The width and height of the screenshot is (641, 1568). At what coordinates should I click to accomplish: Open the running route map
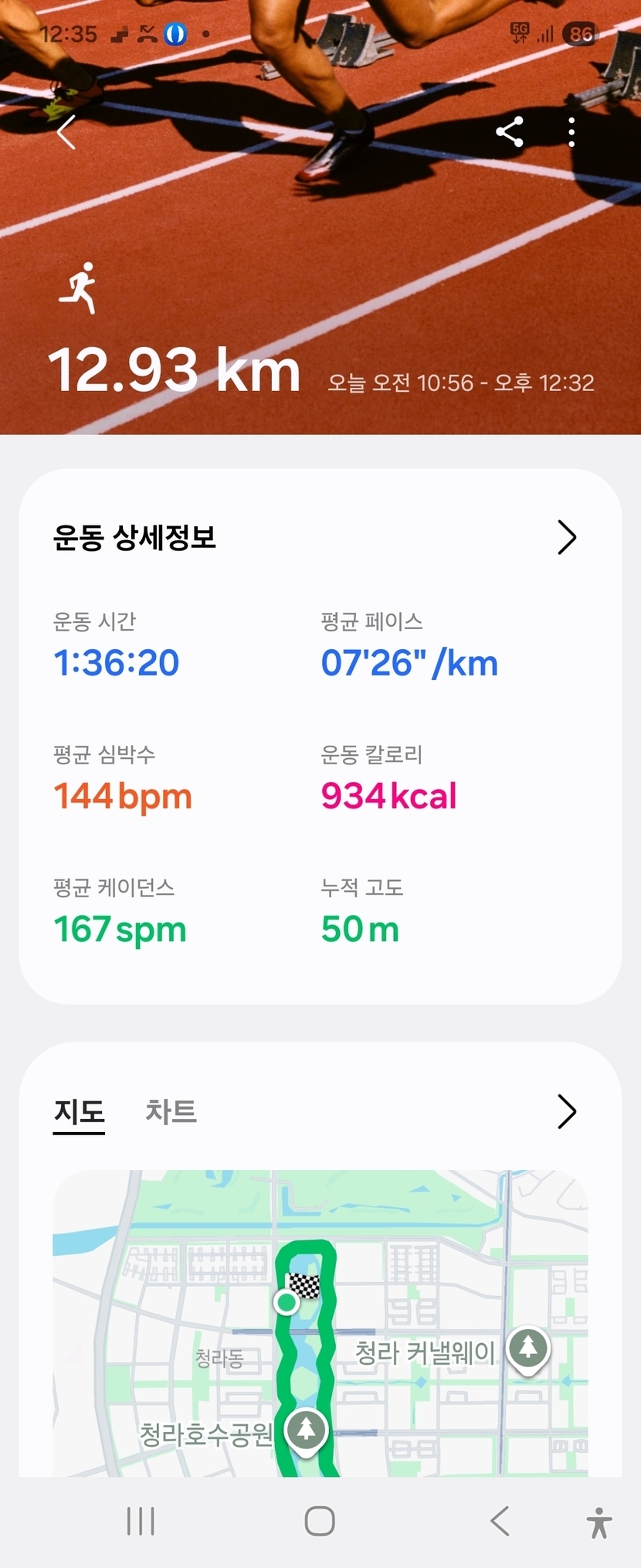point(320,1321)
